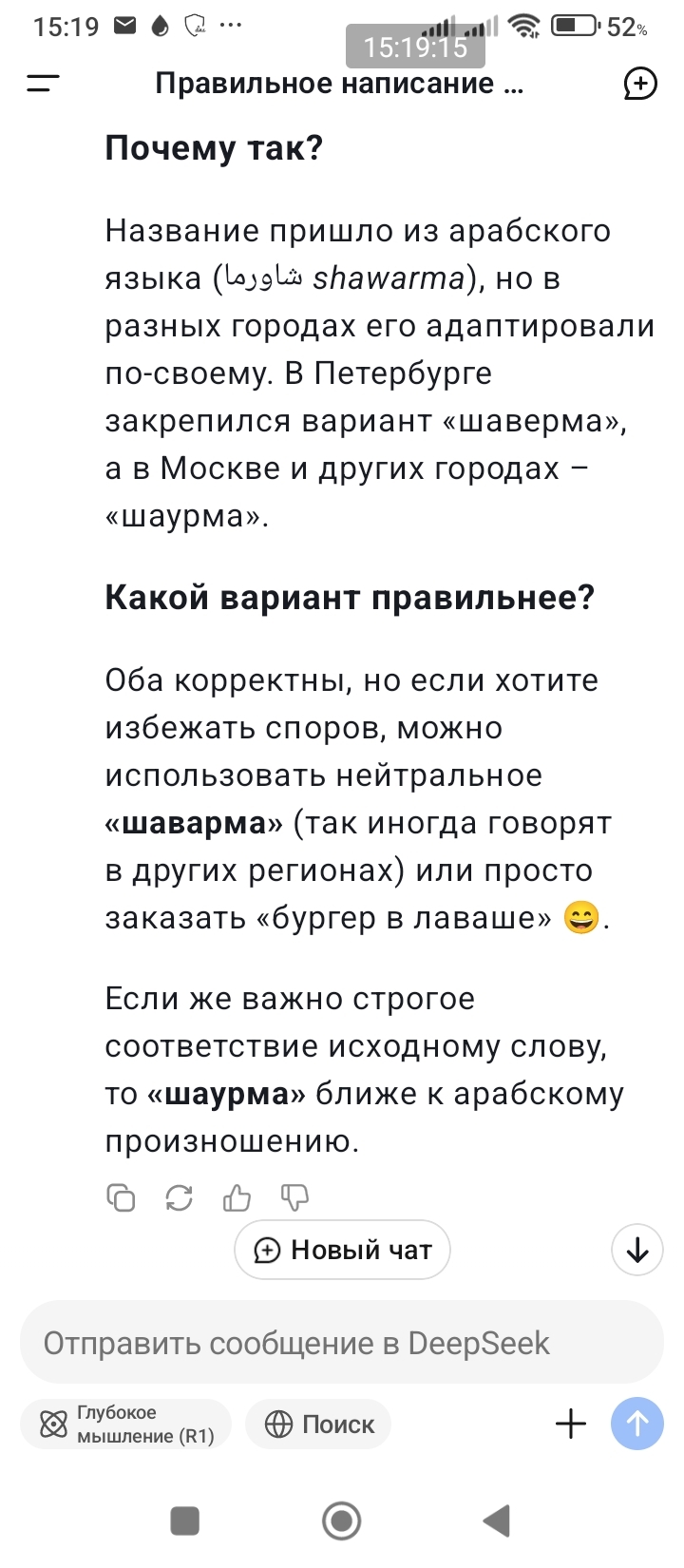684x1568 pixels.
Task: Jump to bottom with down arrow
Action: click(x=636, y=1250)
